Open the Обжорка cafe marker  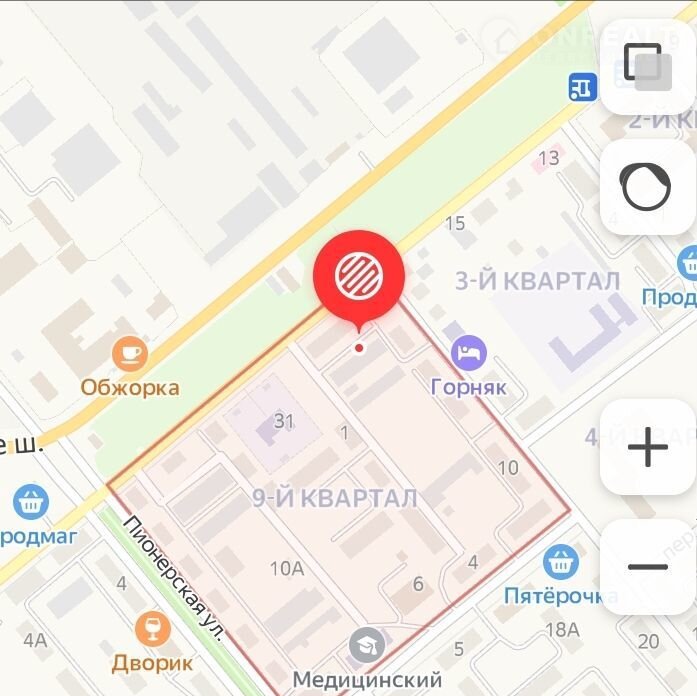click(x=130, y=353)
